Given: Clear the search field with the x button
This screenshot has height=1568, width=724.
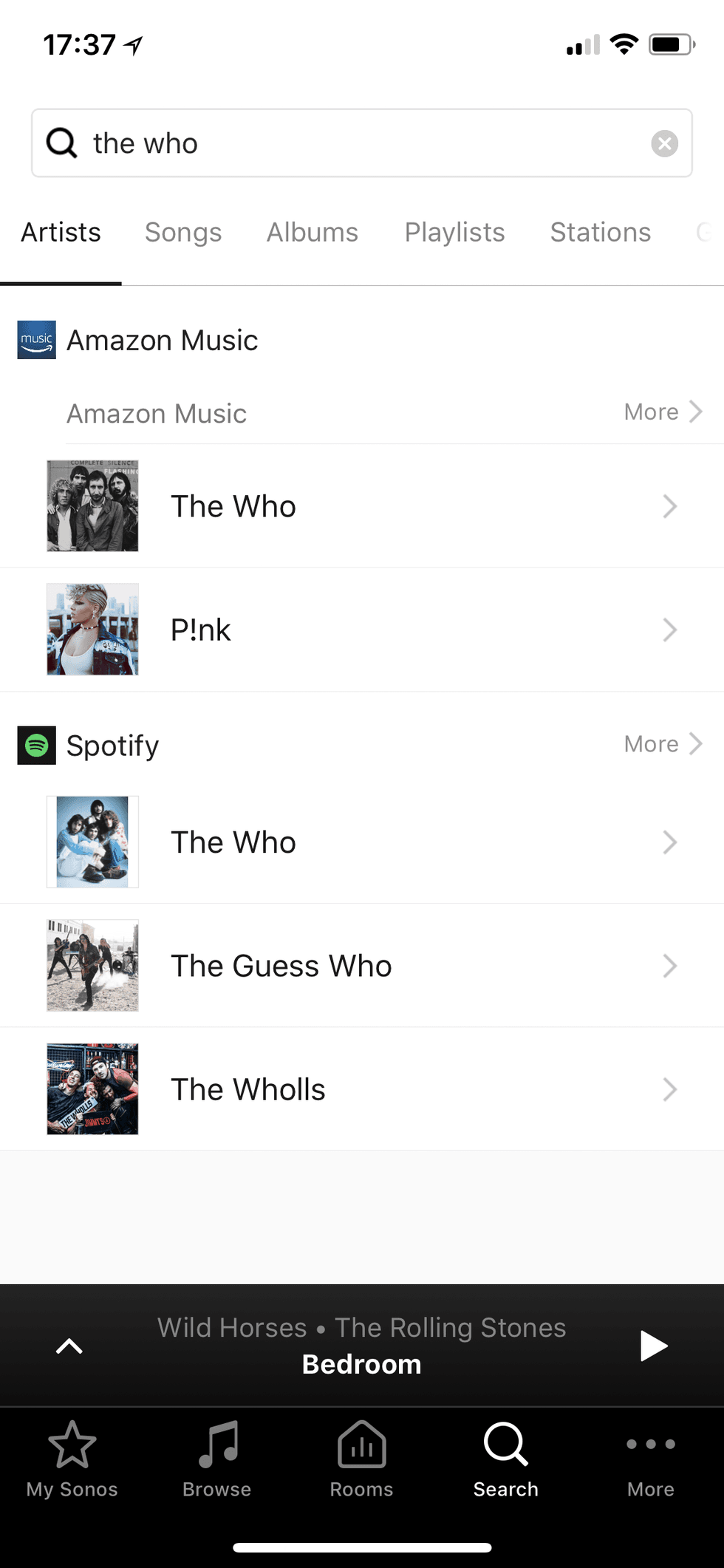Looking at the screenshot, I should (664, 143).
